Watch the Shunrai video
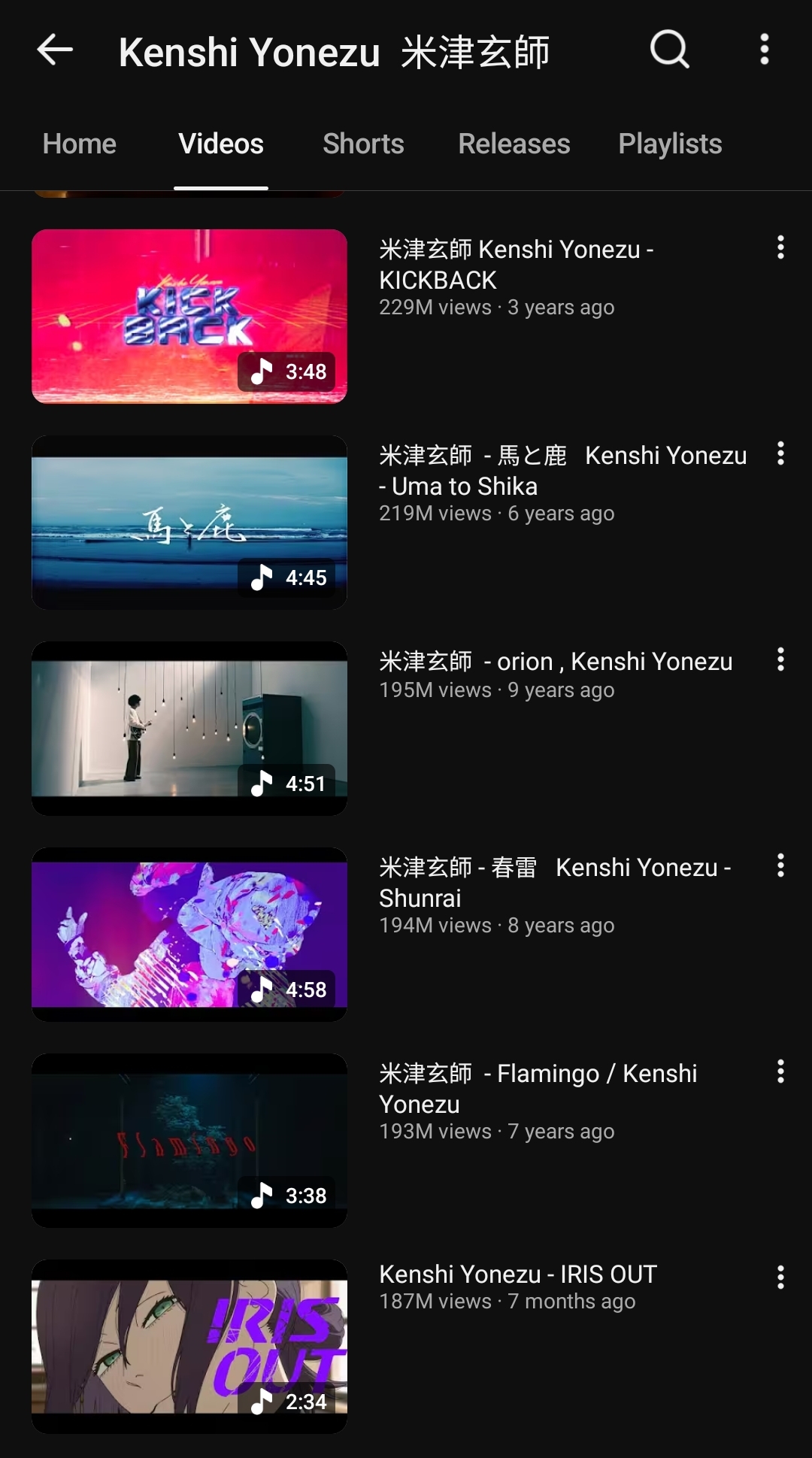The width and height of the screenshot is (812, 1458). point(189,935)
